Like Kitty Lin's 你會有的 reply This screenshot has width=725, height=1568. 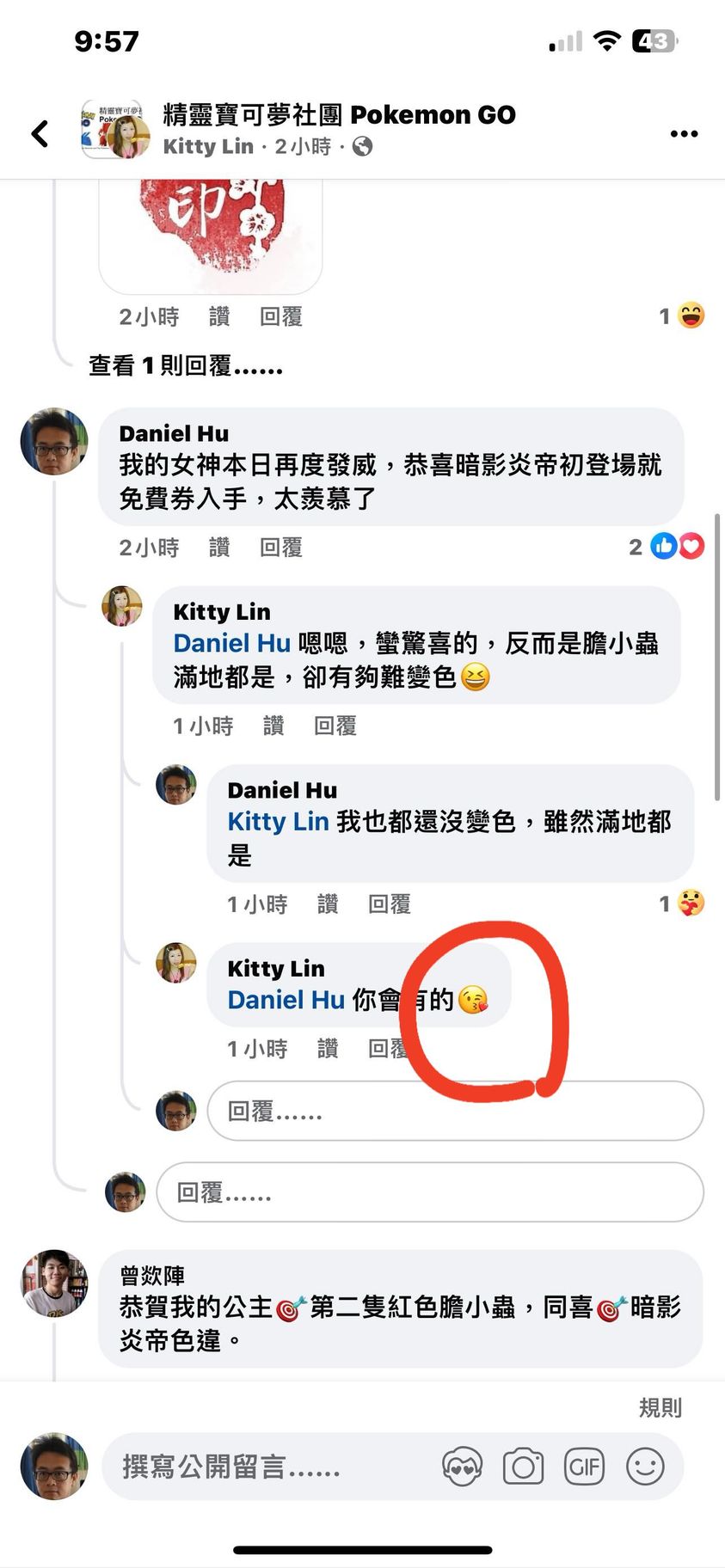328,1049
